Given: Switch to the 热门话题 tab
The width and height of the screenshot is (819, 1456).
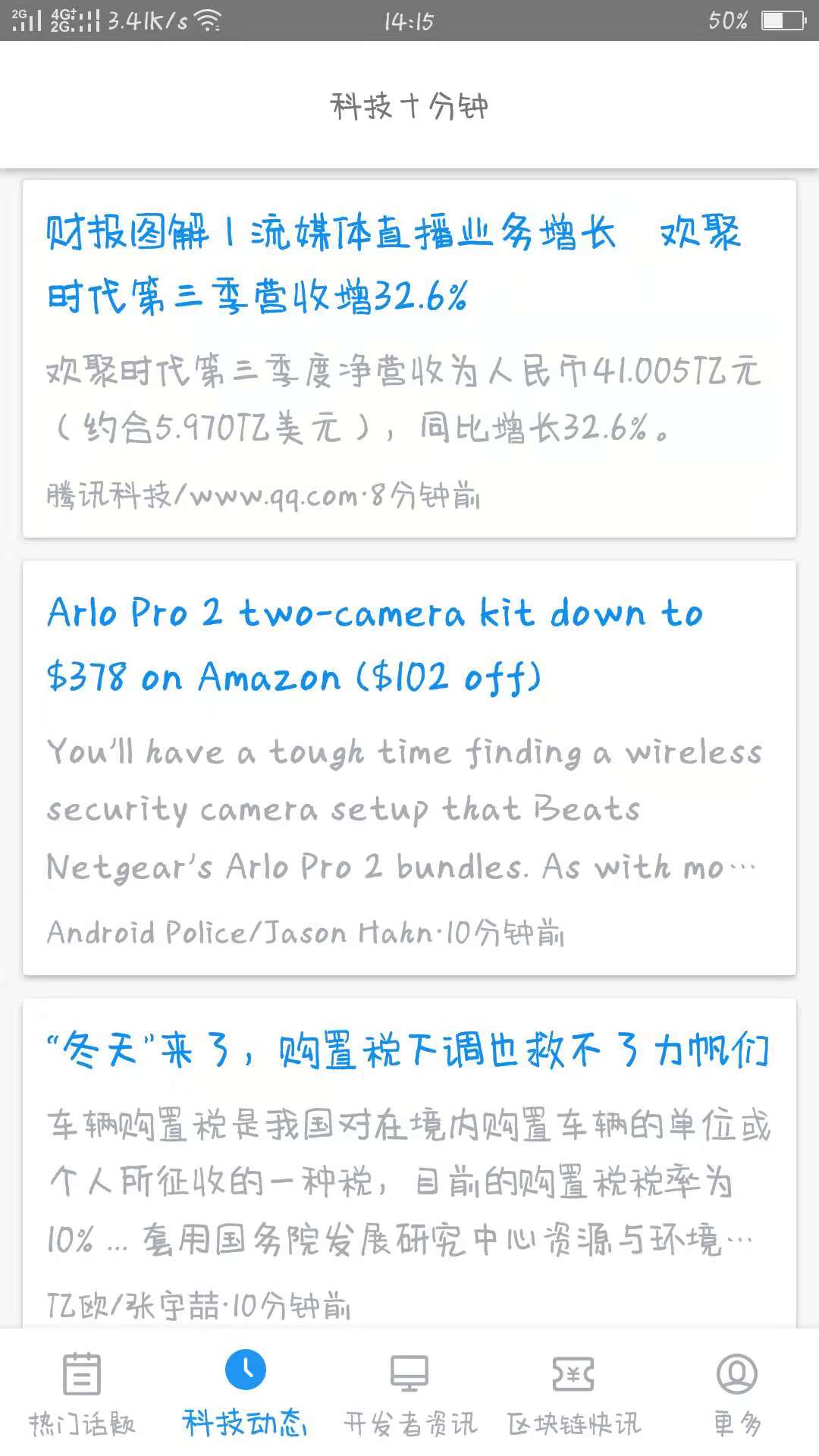Looking at the screenshot, I should tap(82, 1394).
